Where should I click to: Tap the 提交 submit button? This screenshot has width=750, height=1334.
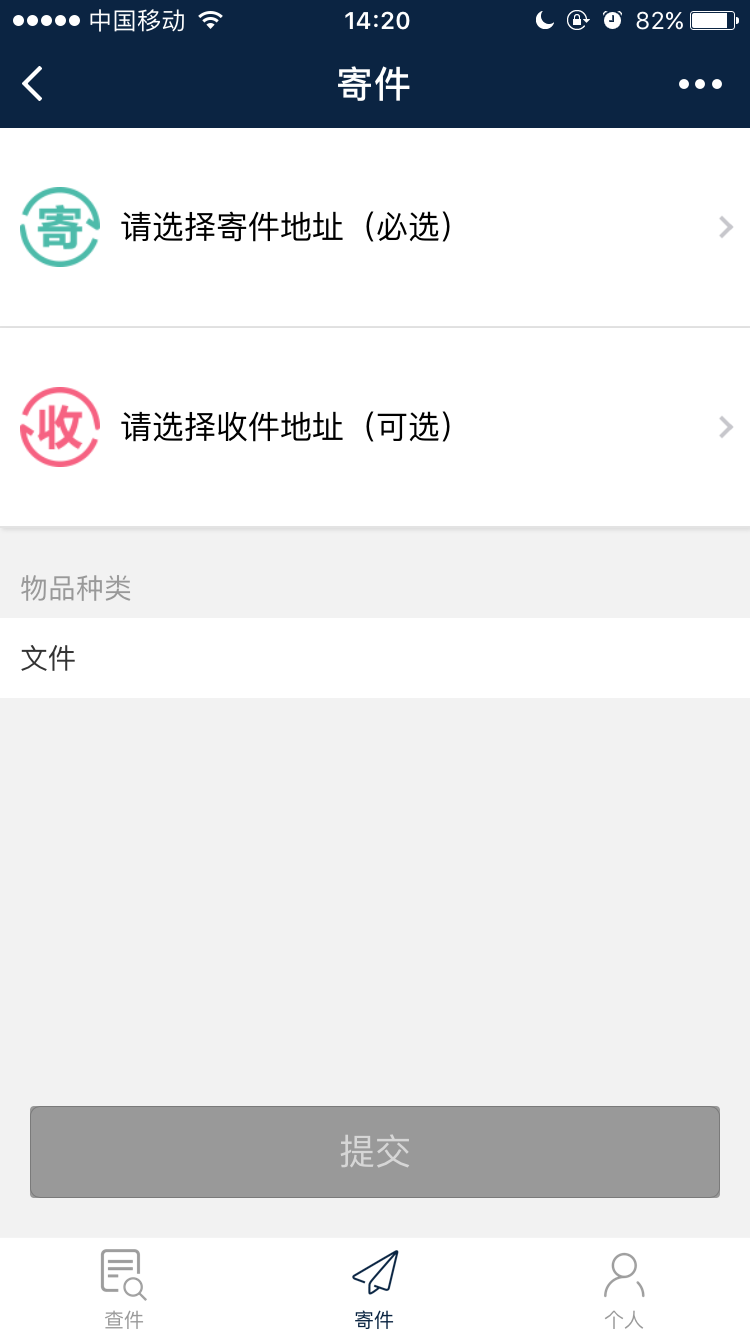(x=375, y=1152)
